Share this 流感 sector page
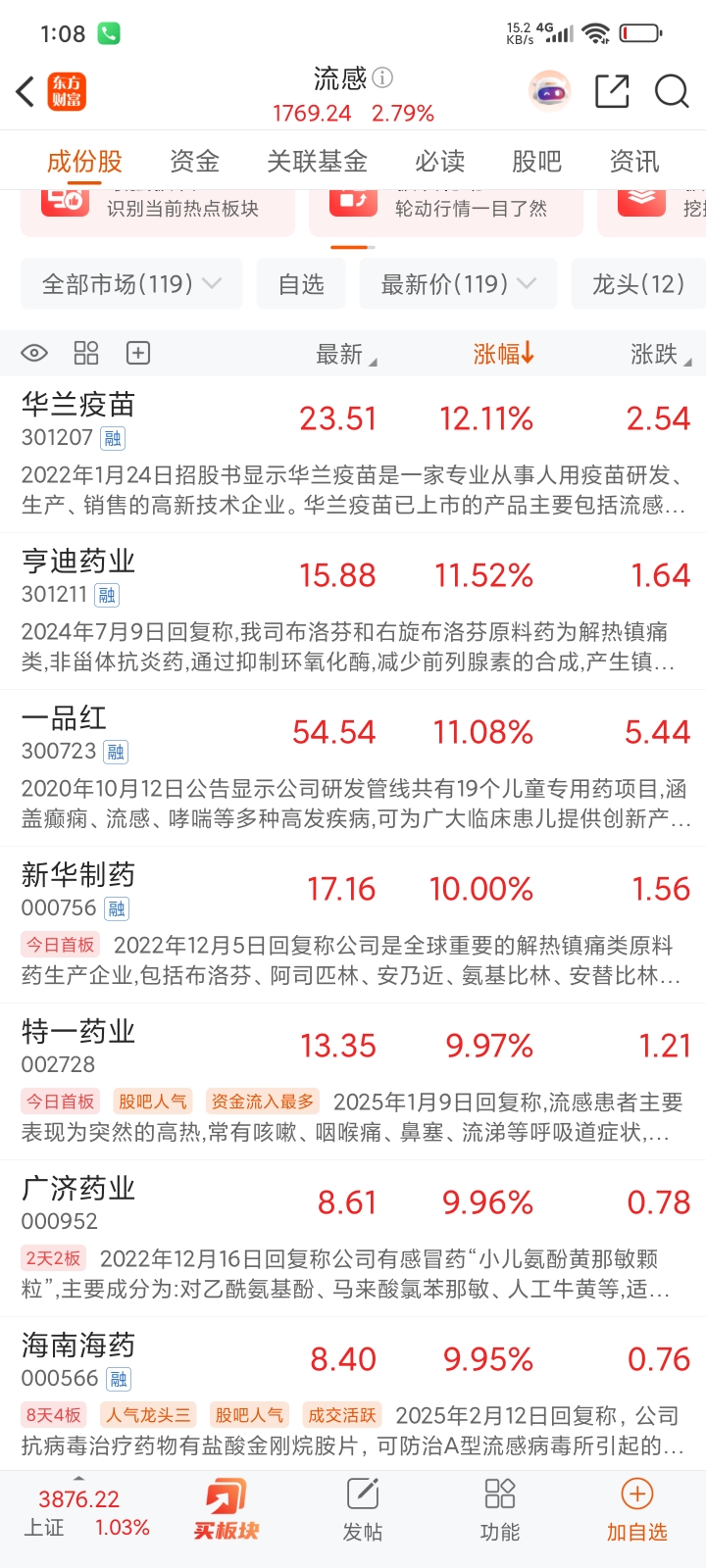 point(612,92)
